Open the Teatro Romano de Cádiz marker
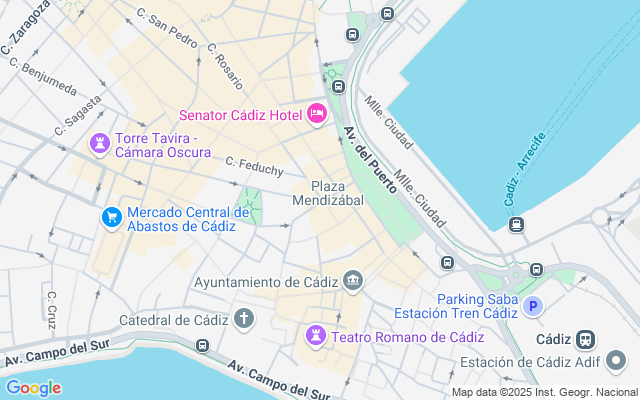 tap(316, 336)
